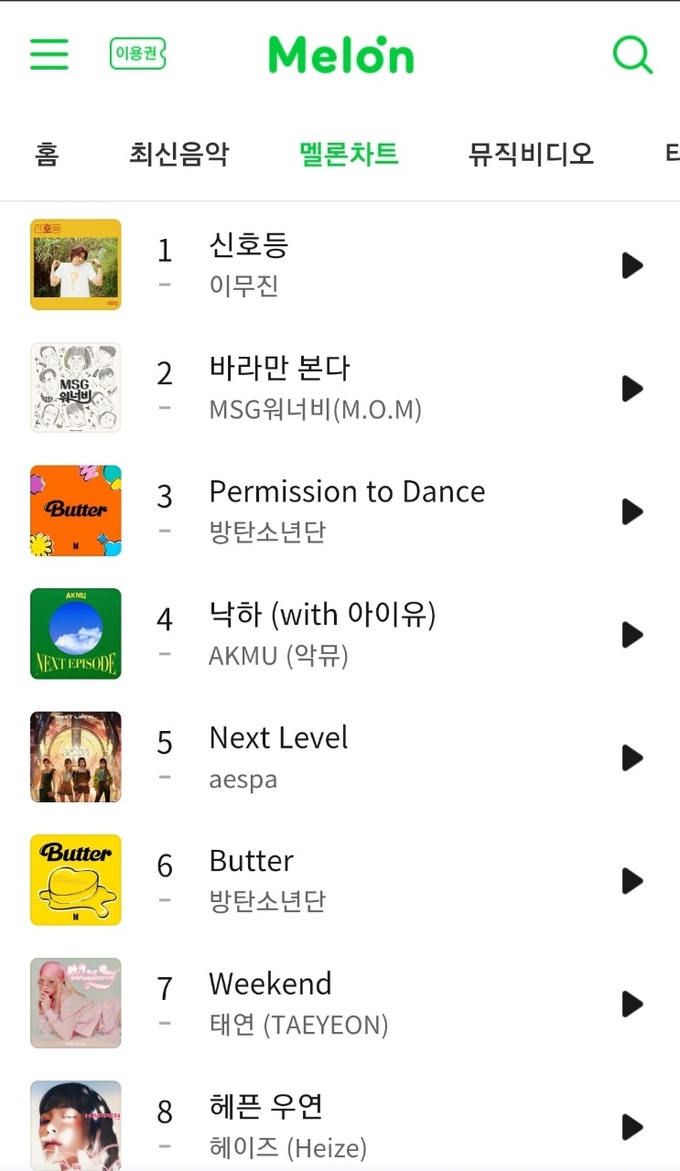The image size is (680, 1171).
Task: Open the Next Level song row
Action: [x=279, y=739]
